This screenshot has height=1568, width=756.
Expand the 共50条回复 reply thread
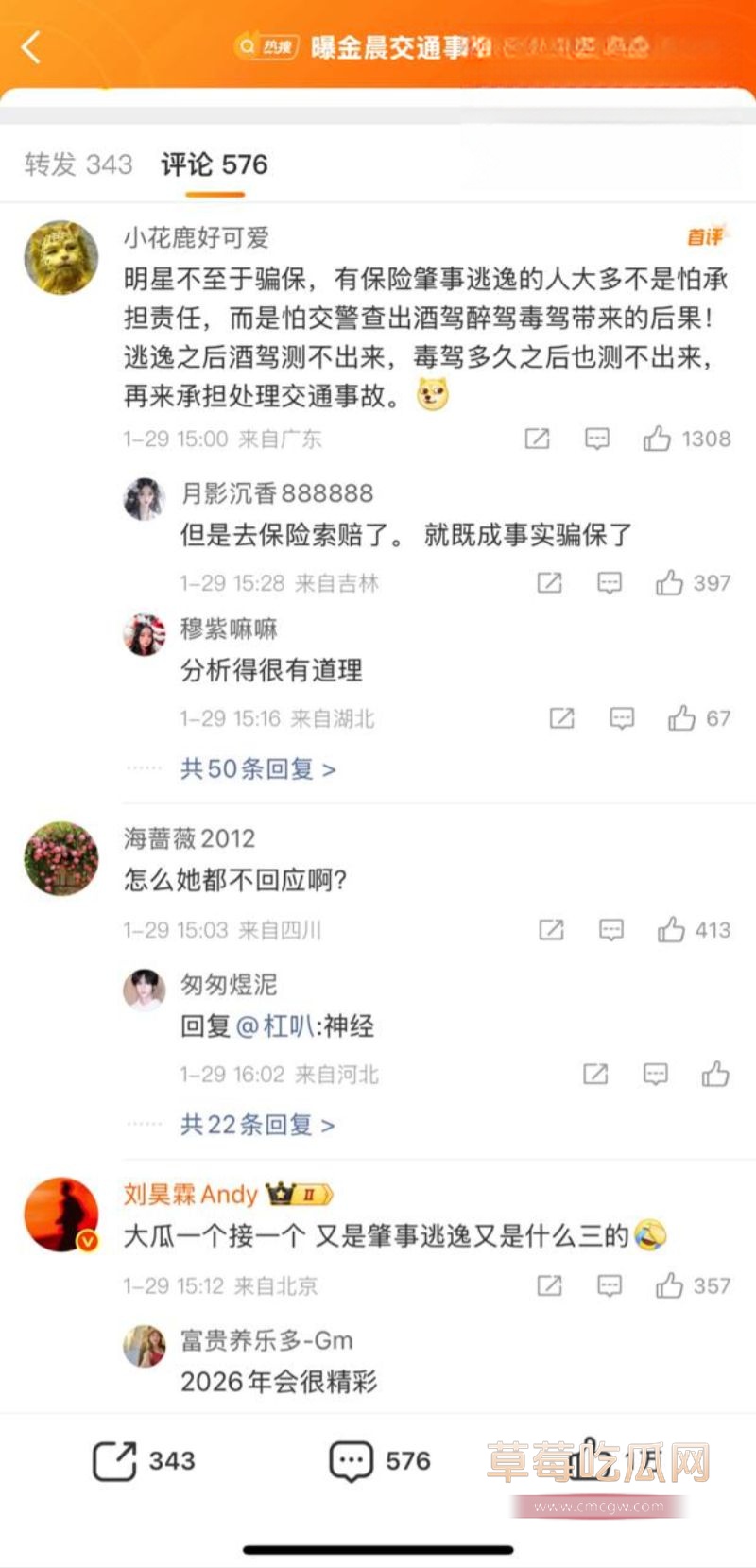pyautogui.click(x=255, y=769)
